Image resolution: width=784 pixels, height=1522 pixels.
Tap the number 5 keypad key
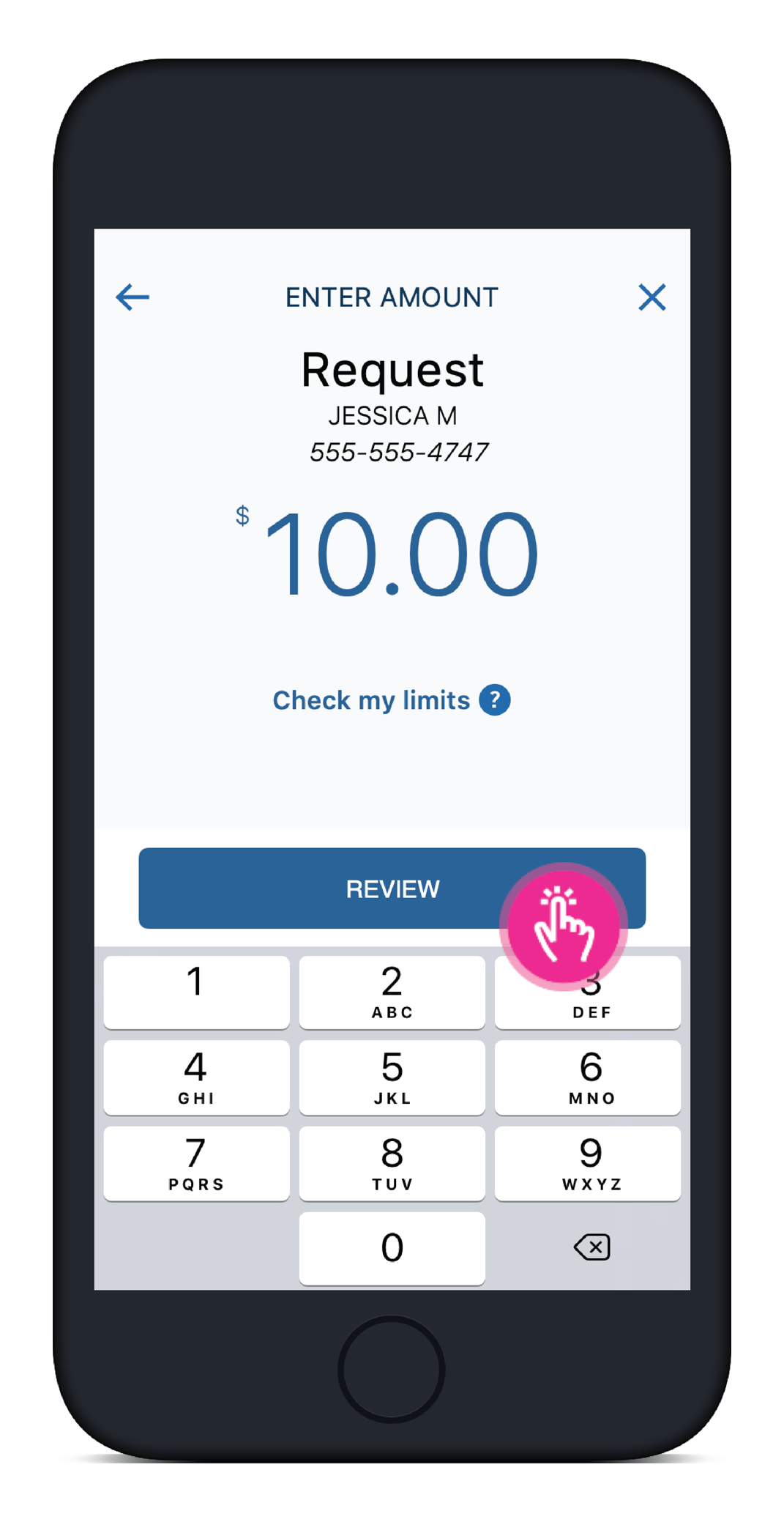[392, 1077]
